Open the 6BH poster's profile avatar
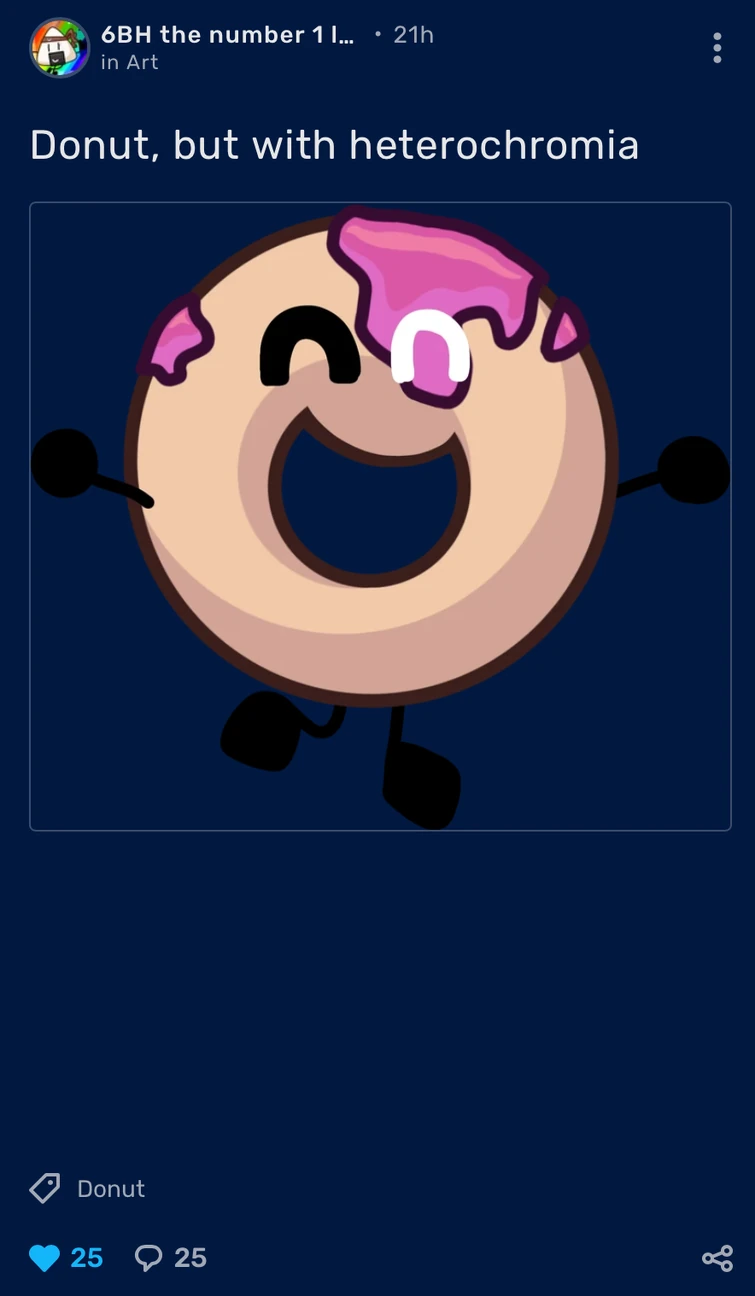Viewport: 755px width, 1296px height. click(60, 48)
